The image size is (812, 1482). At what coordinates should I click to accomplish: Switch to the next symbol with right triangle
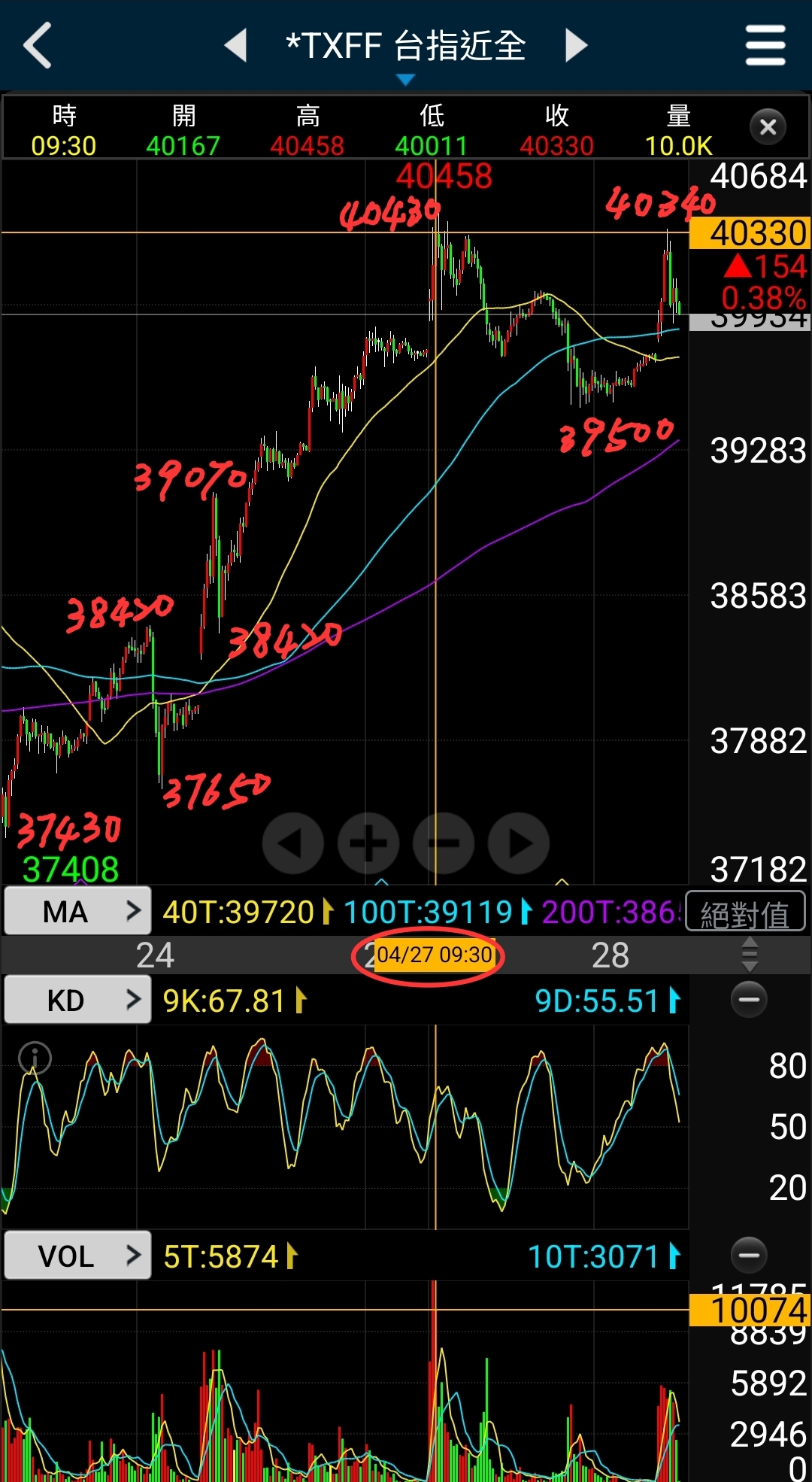pos(576,45)
